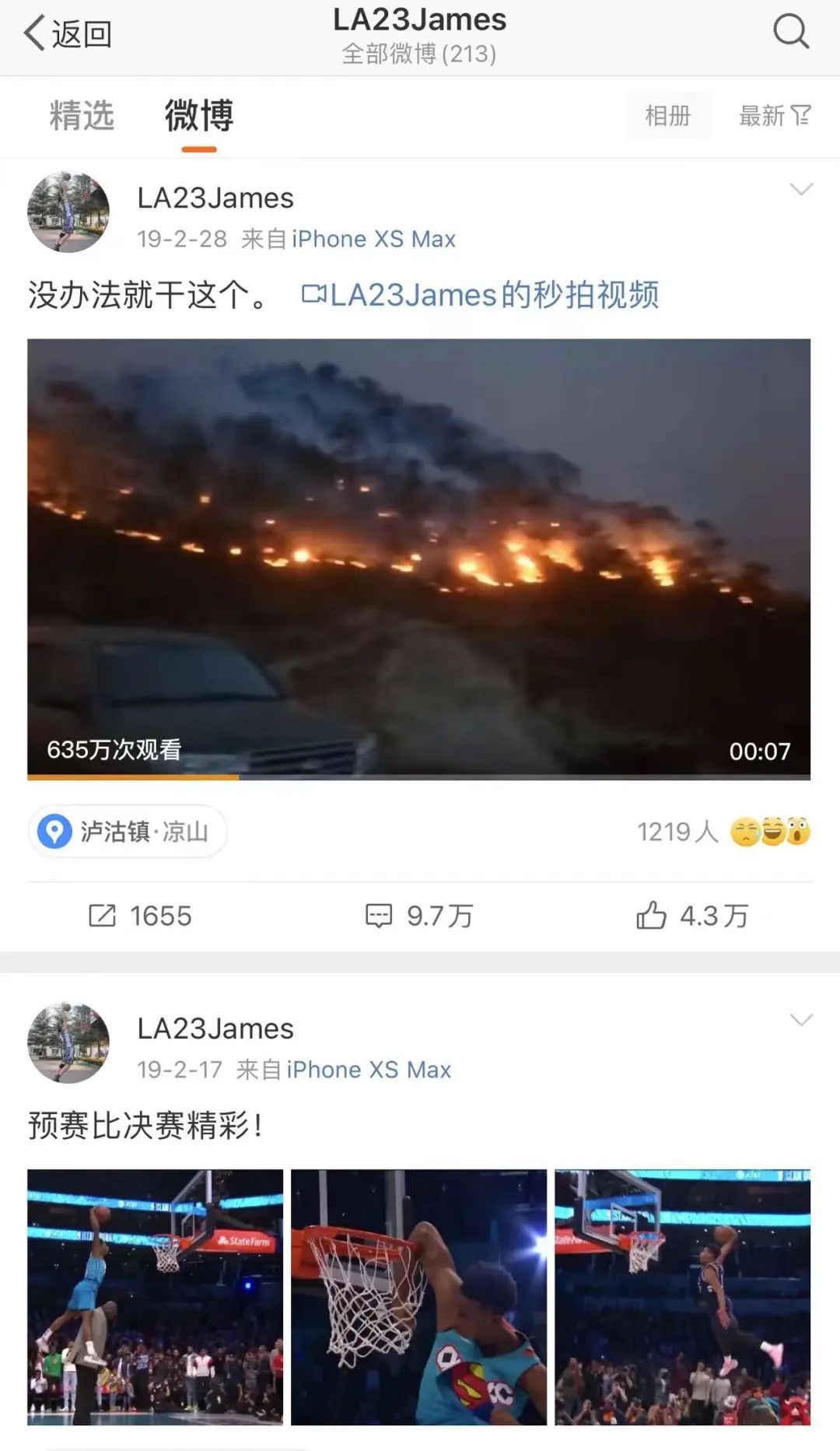Screen dimensions: 840x1451
Task: Open the third dunk contest photo
Action: pos(682,1297)
